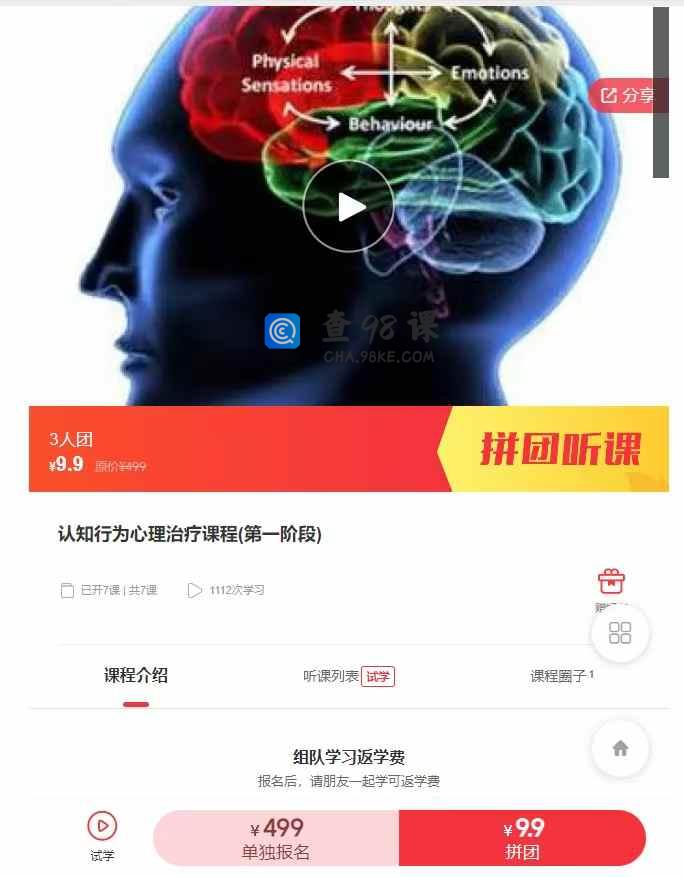The image size is (684, 877).
Task: Open the gift icon to send the course
Action: pos(611,582)
